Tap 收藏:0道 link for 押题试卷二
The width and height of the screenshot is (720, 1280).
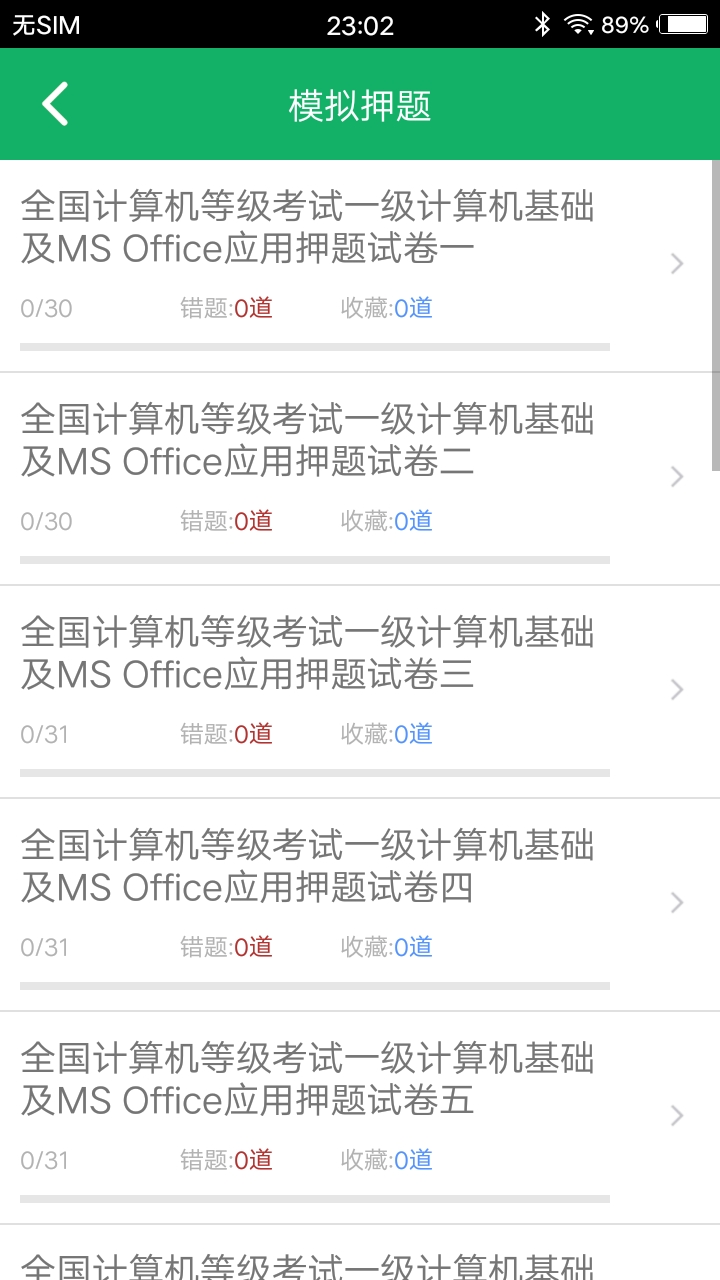click(x=386, y=520)
